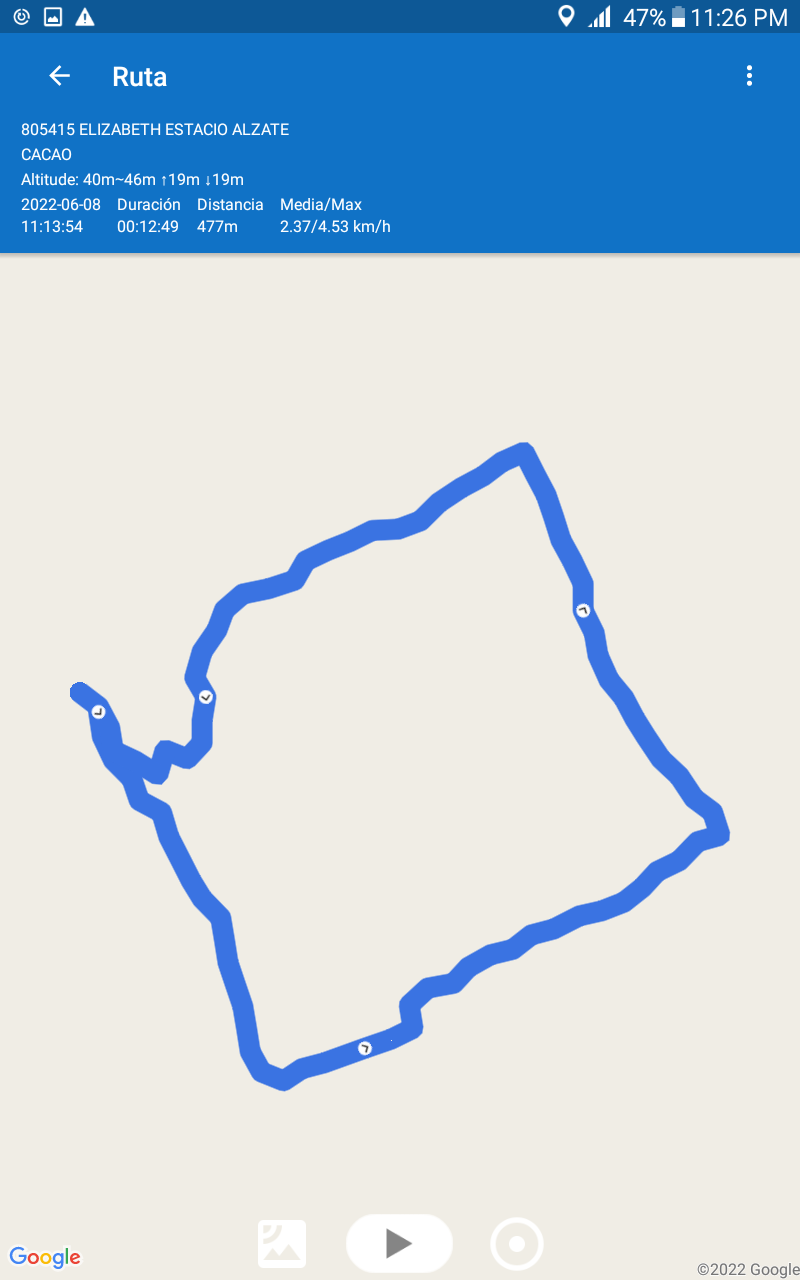
Task: Play the route animation
Action: [x=399, y=1243]
